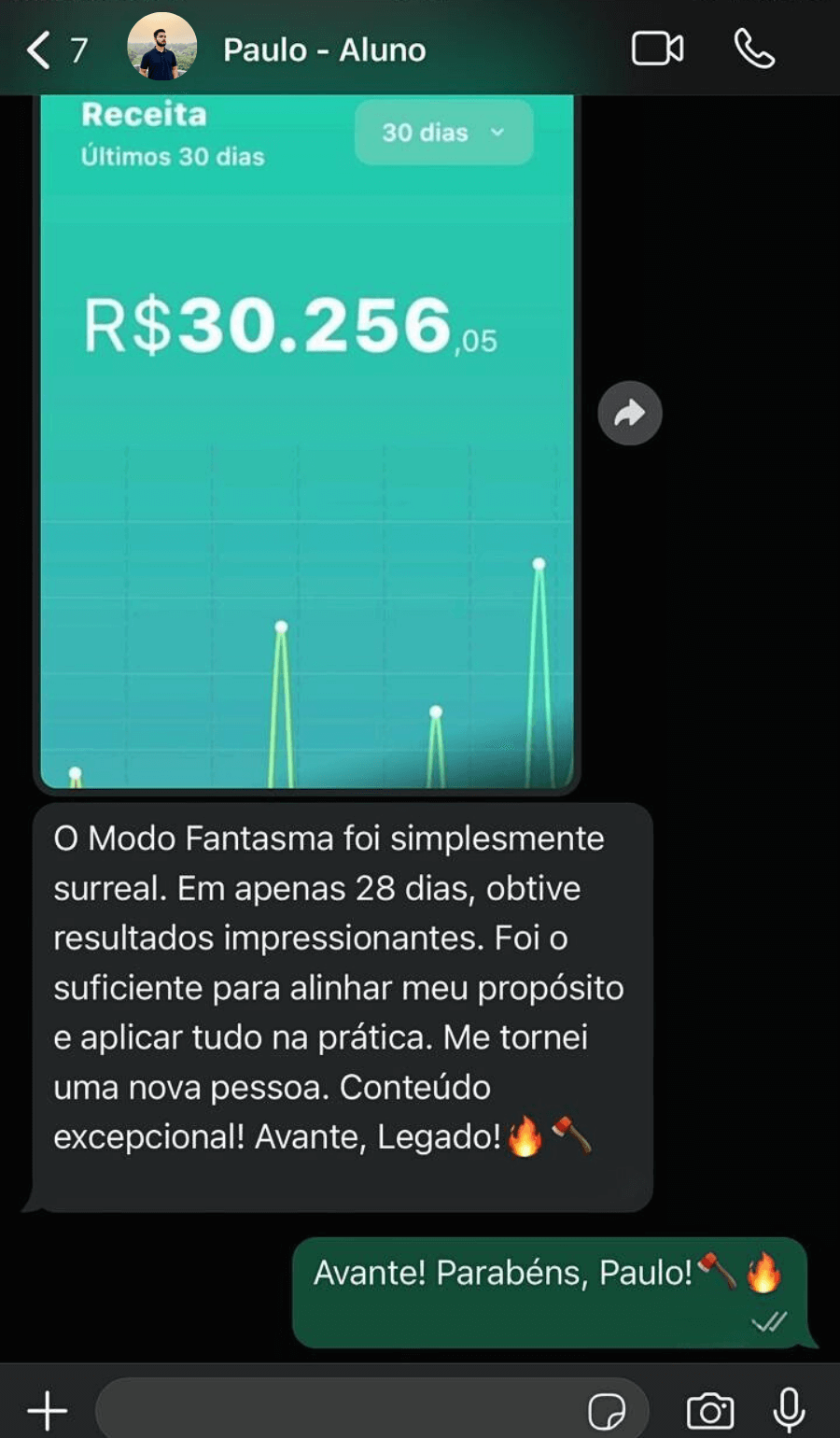Open the sticker picker
The image size is (840, 1438).
click(x=607, y=1410)
